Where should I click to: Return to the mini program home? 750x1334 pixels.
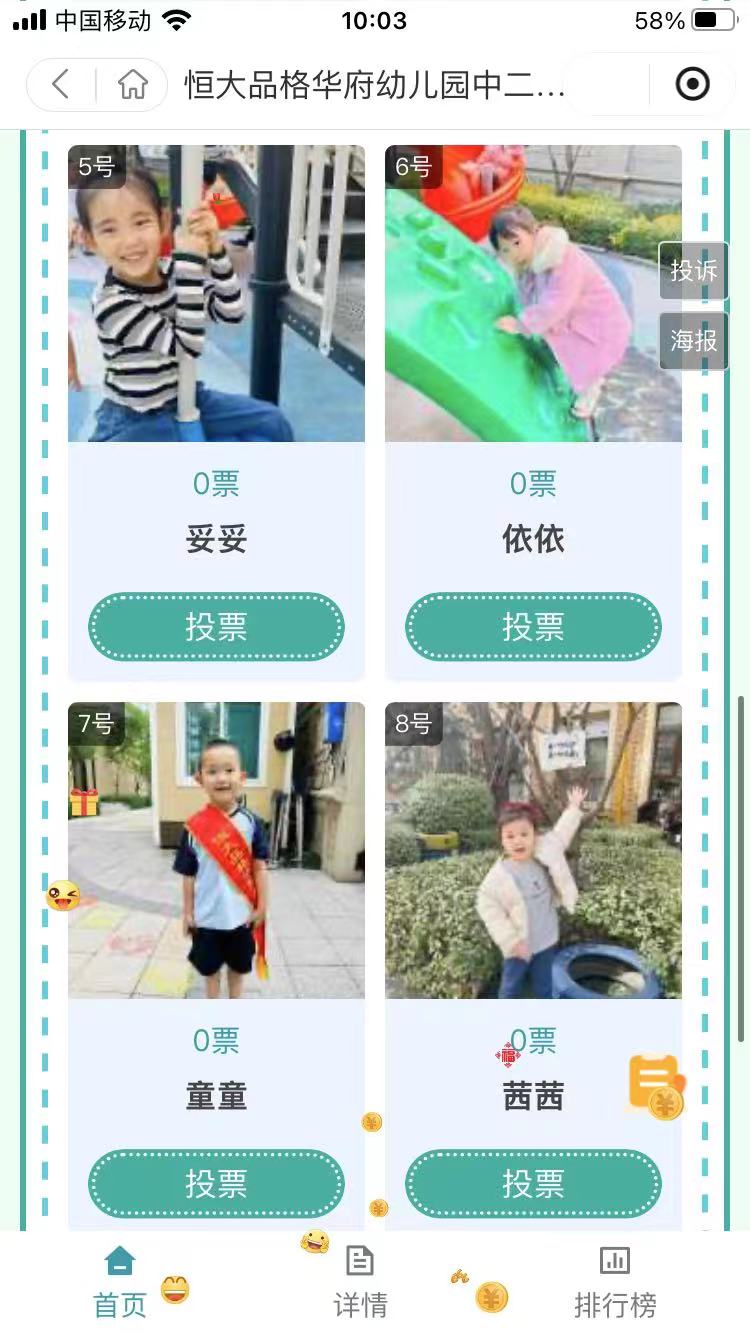(x=132, y=85)
